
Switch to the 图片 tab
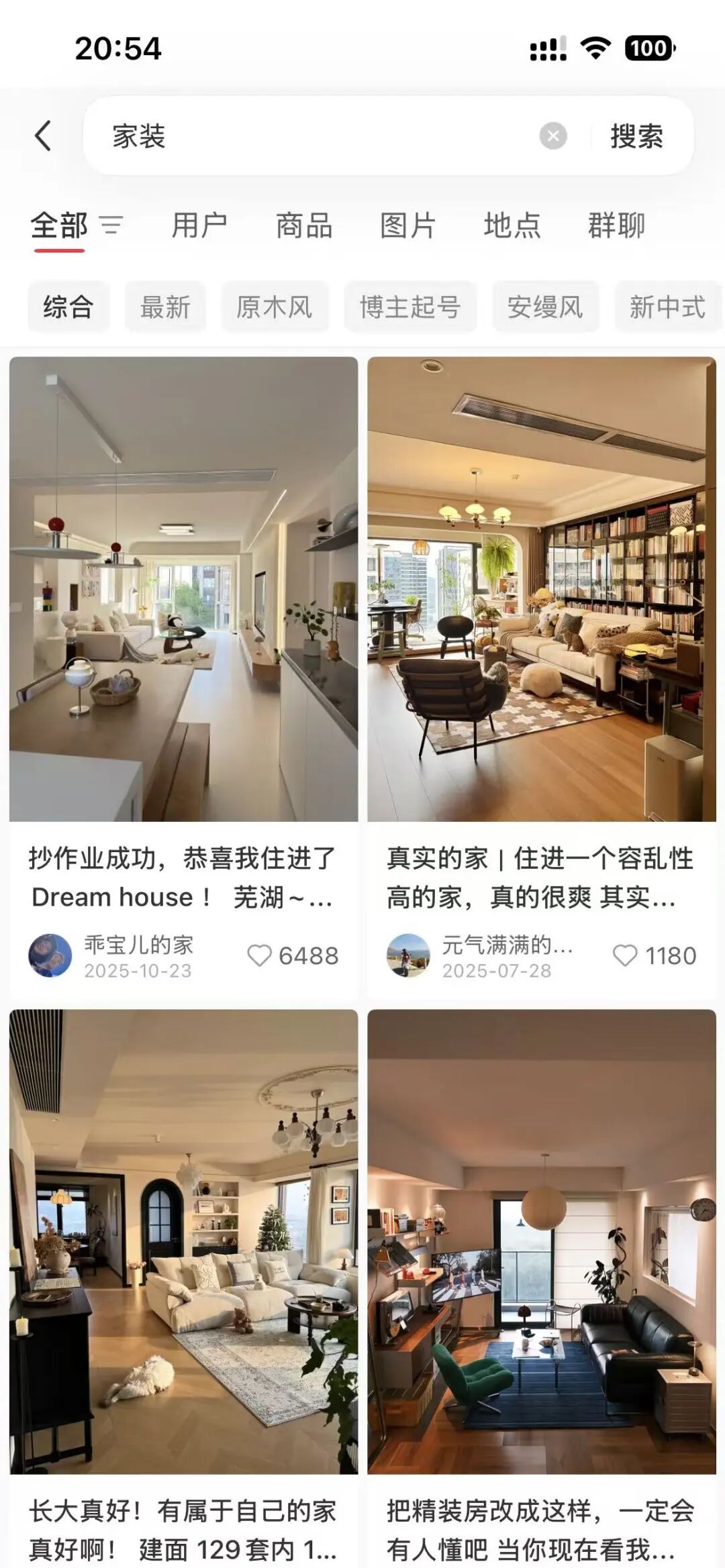pyautogui.click(x=407, y=226)
